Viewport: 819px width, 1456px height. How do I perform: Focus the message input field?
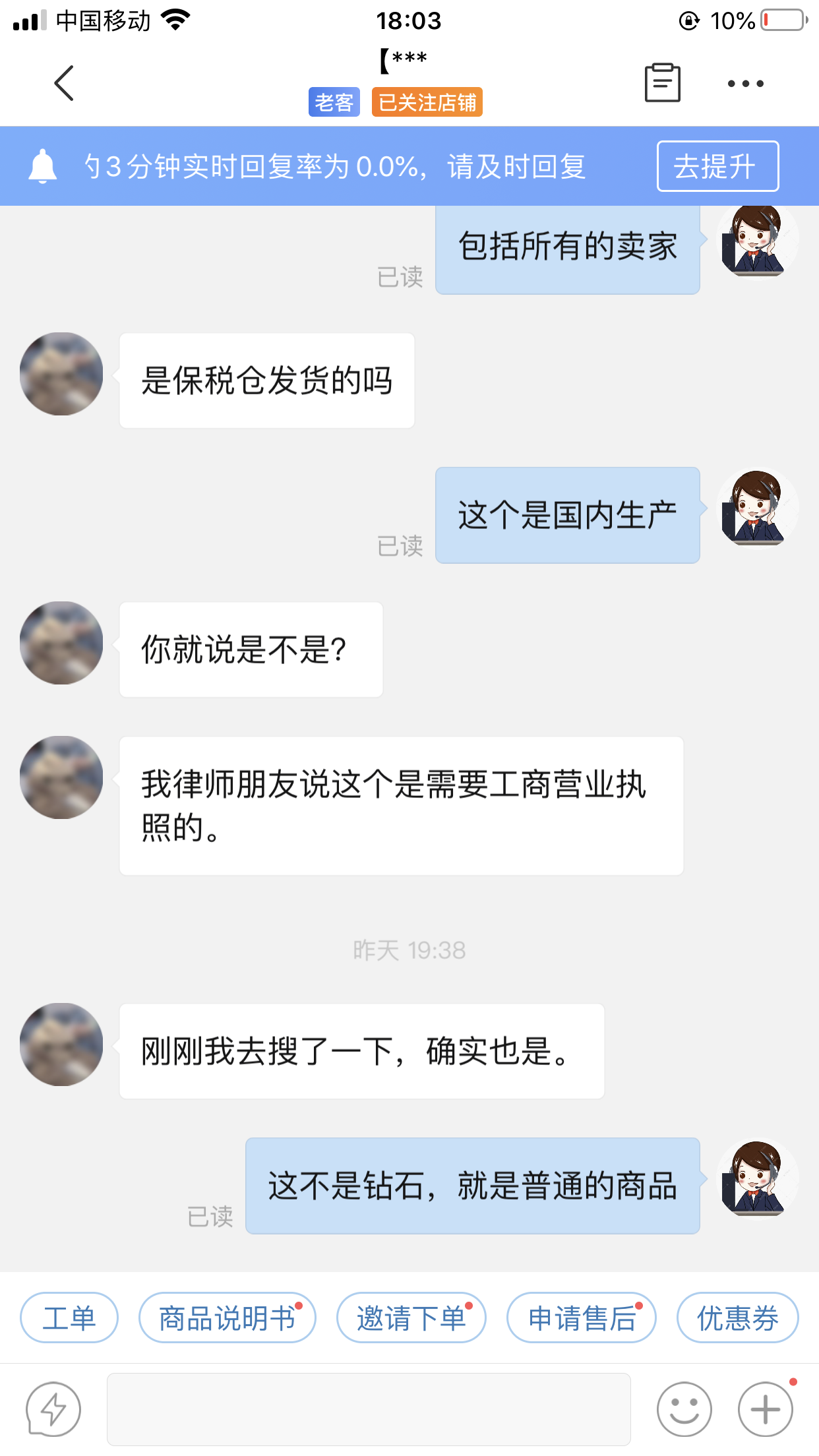point(369,1409)
